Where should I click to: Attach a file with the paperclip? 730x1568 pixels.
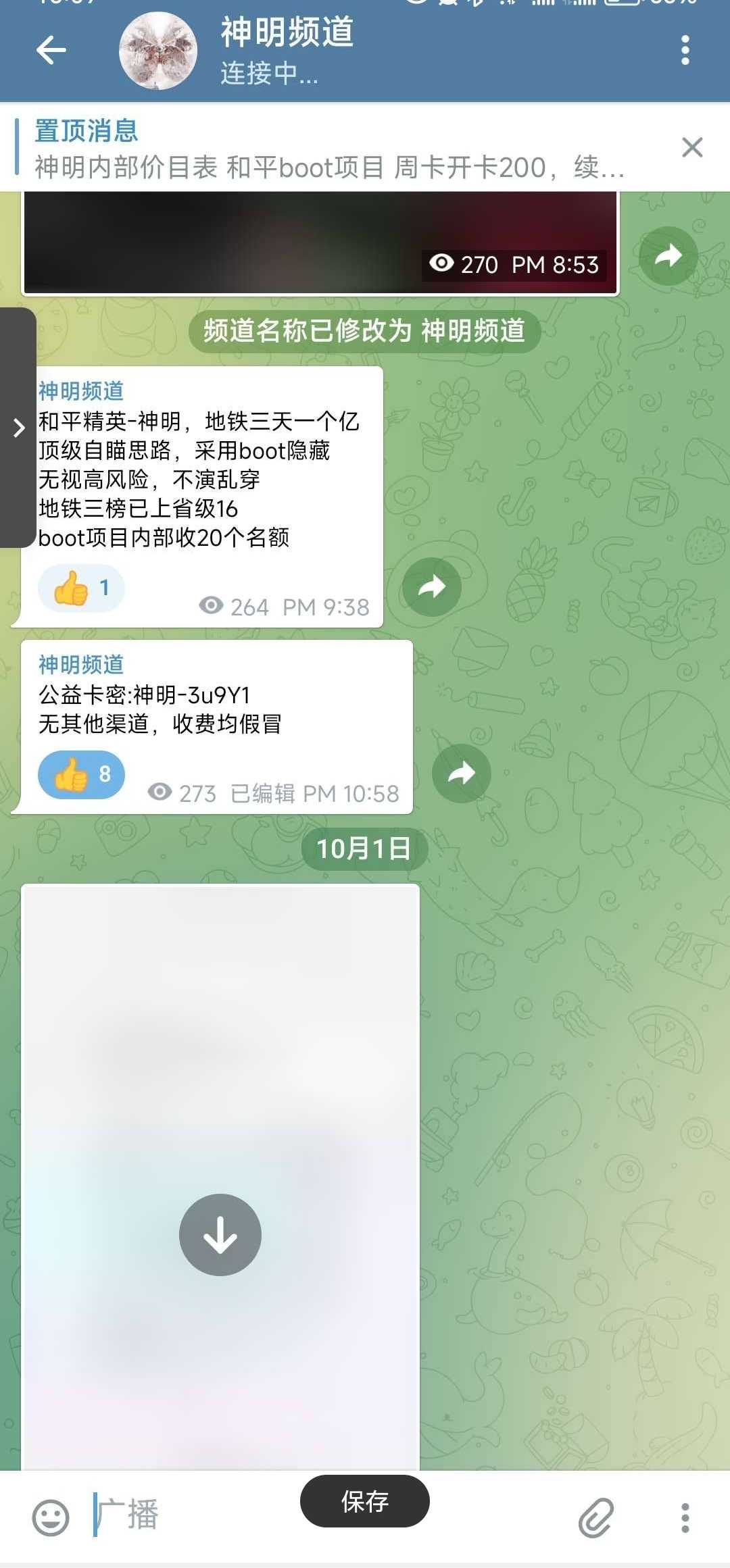pyautogui.click(x=595, y=1518)
